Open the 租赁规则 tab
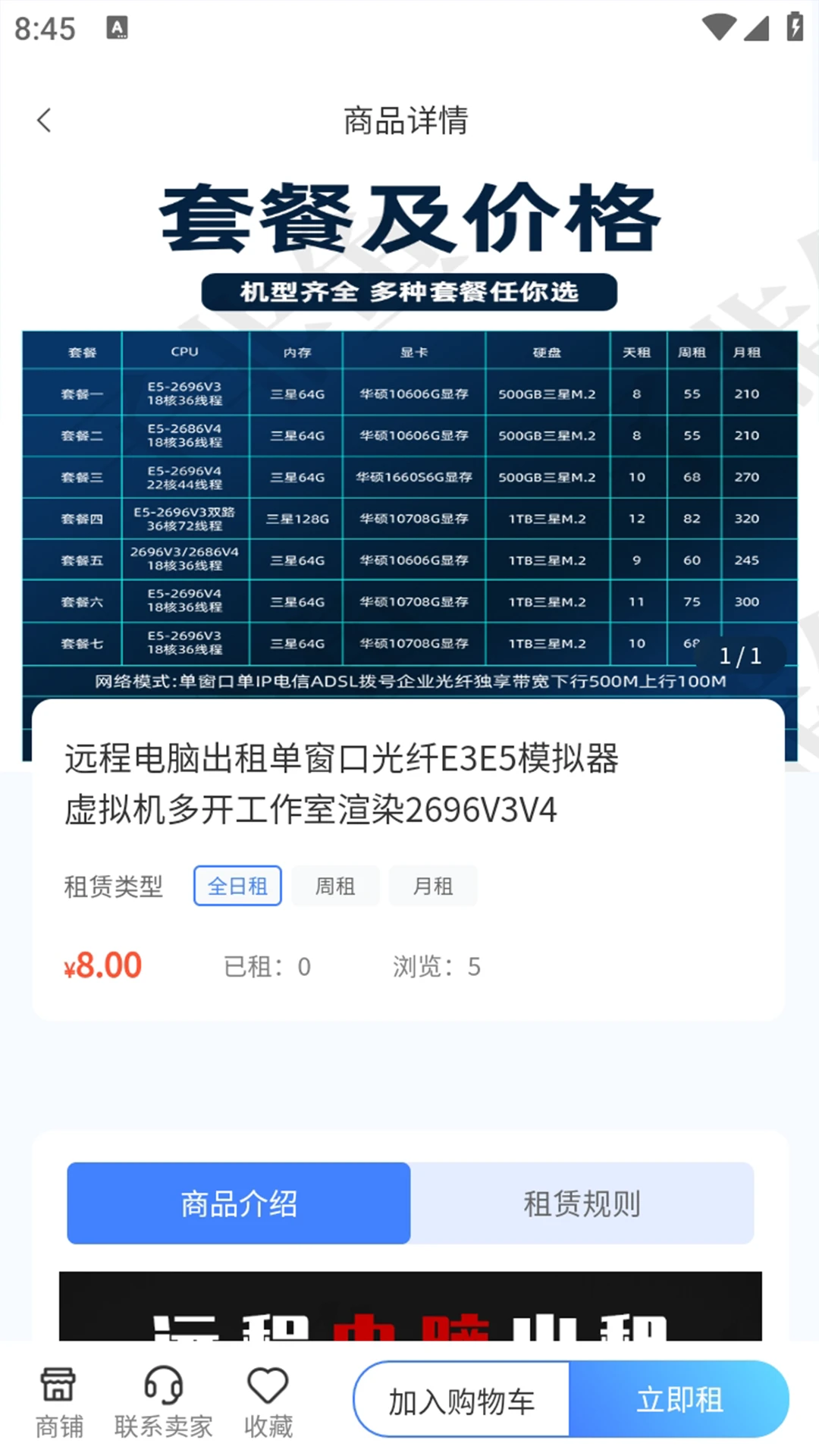Viewport: 819px width, 1456px height. pos(582,1203)
